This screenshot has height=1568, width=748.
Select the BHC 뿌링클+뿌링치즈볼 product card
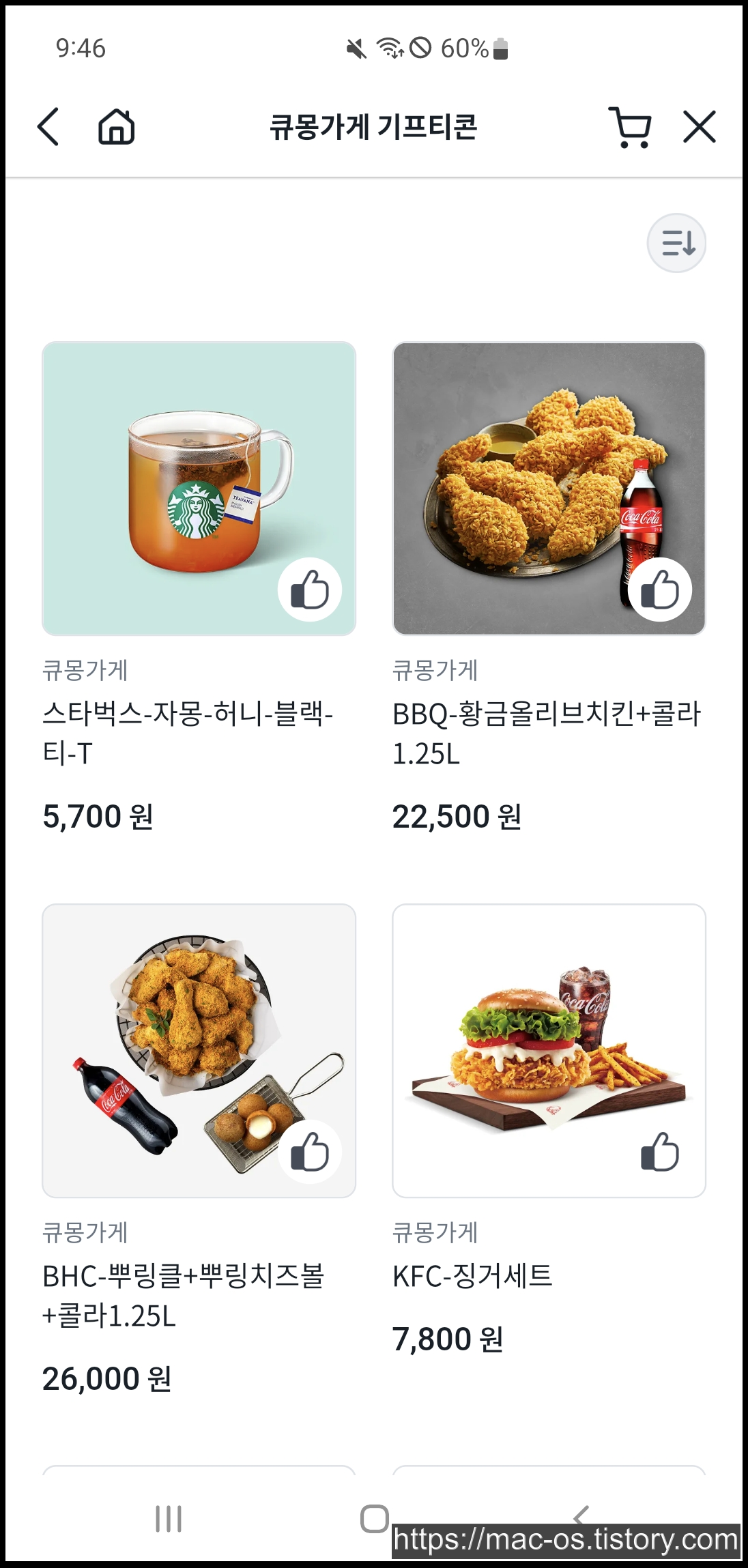tap(199, 1051)
